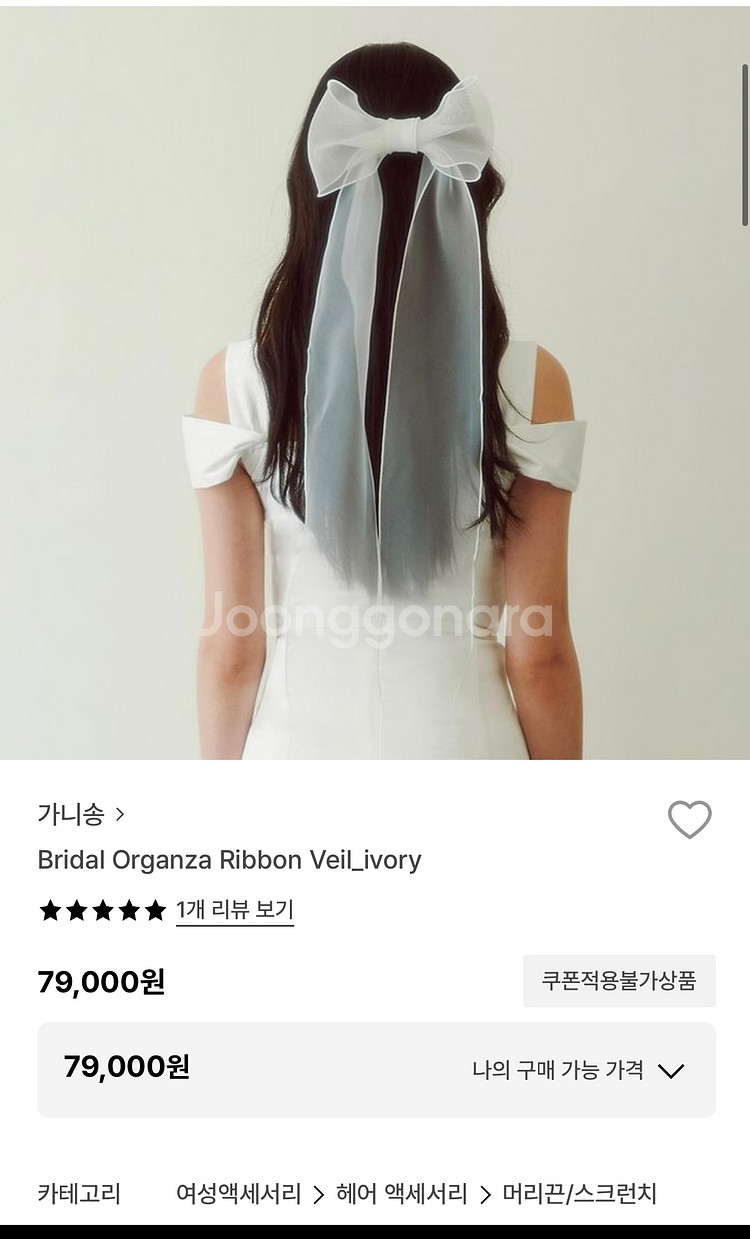Click the product photo of the ribbon veil
The height and width of the screenshot is (1239, 750).
tap(375, 380)
